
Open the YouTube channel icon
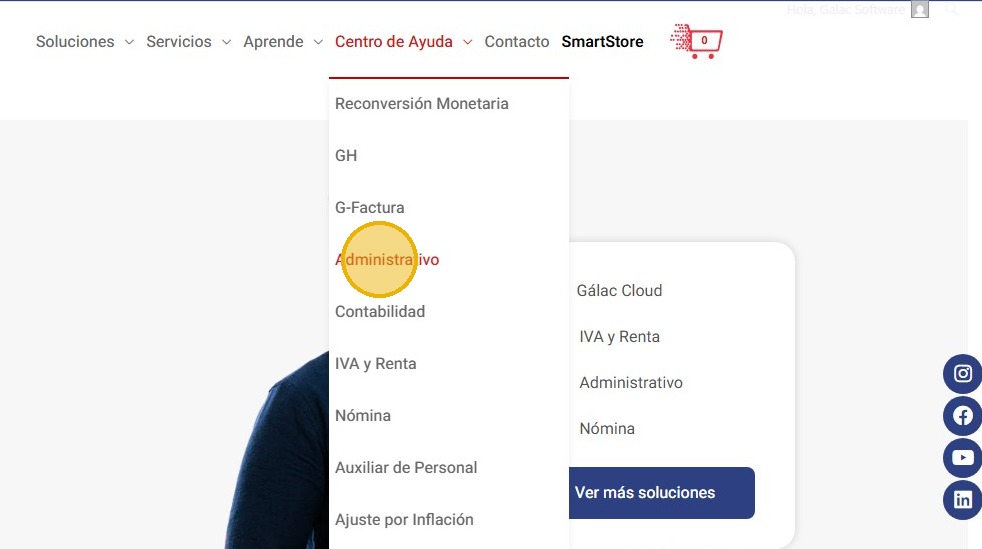coord(963,458)
